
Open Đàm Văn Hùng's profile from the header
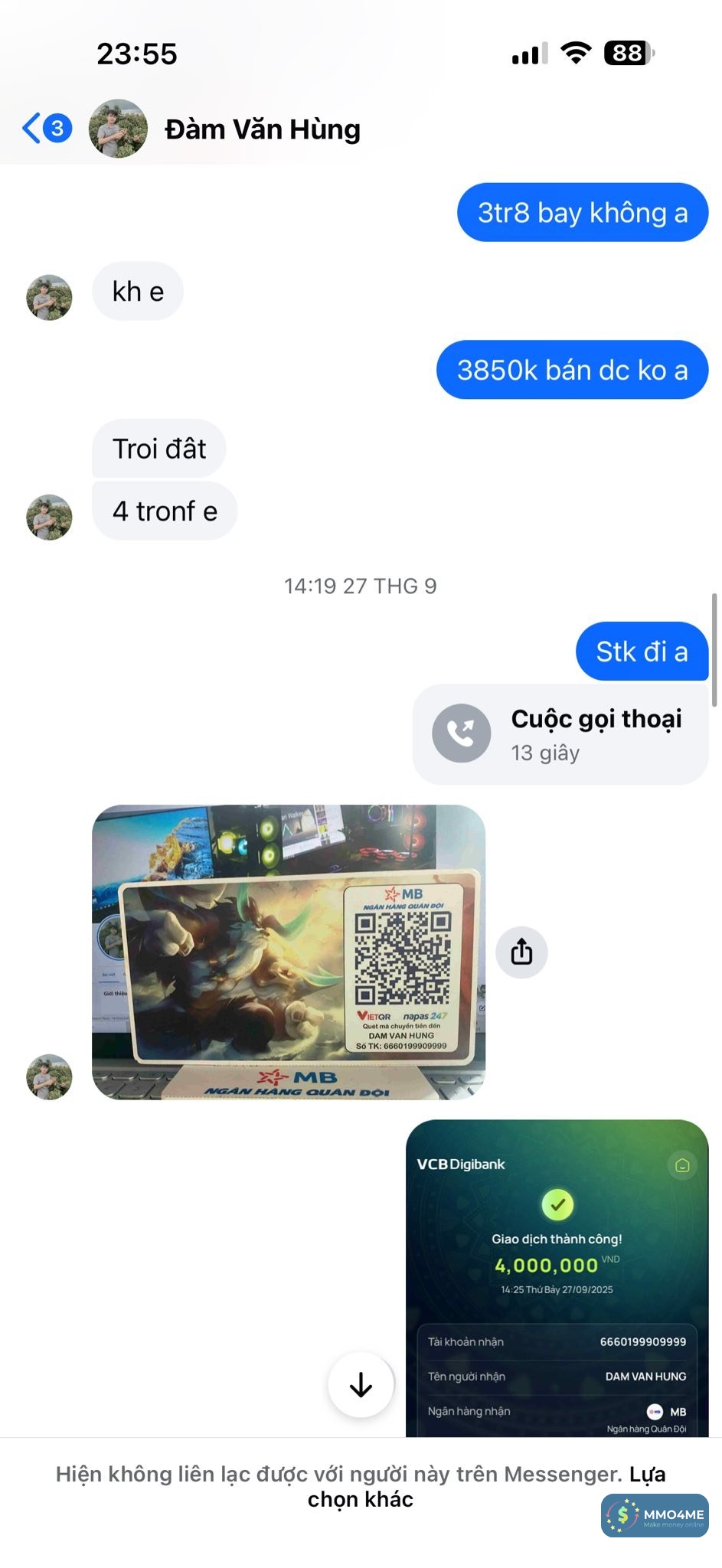262,129
